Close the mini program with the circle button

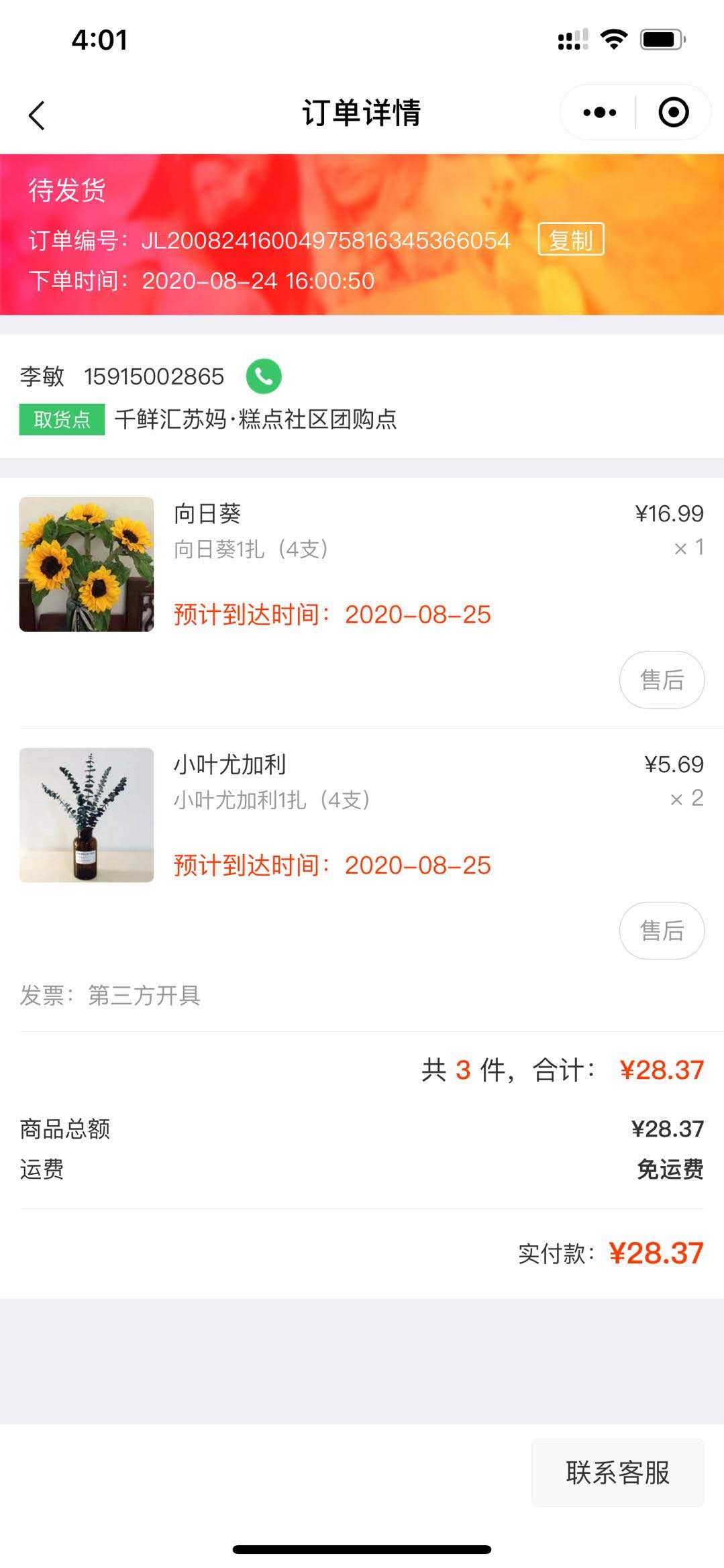pos(673,112)
